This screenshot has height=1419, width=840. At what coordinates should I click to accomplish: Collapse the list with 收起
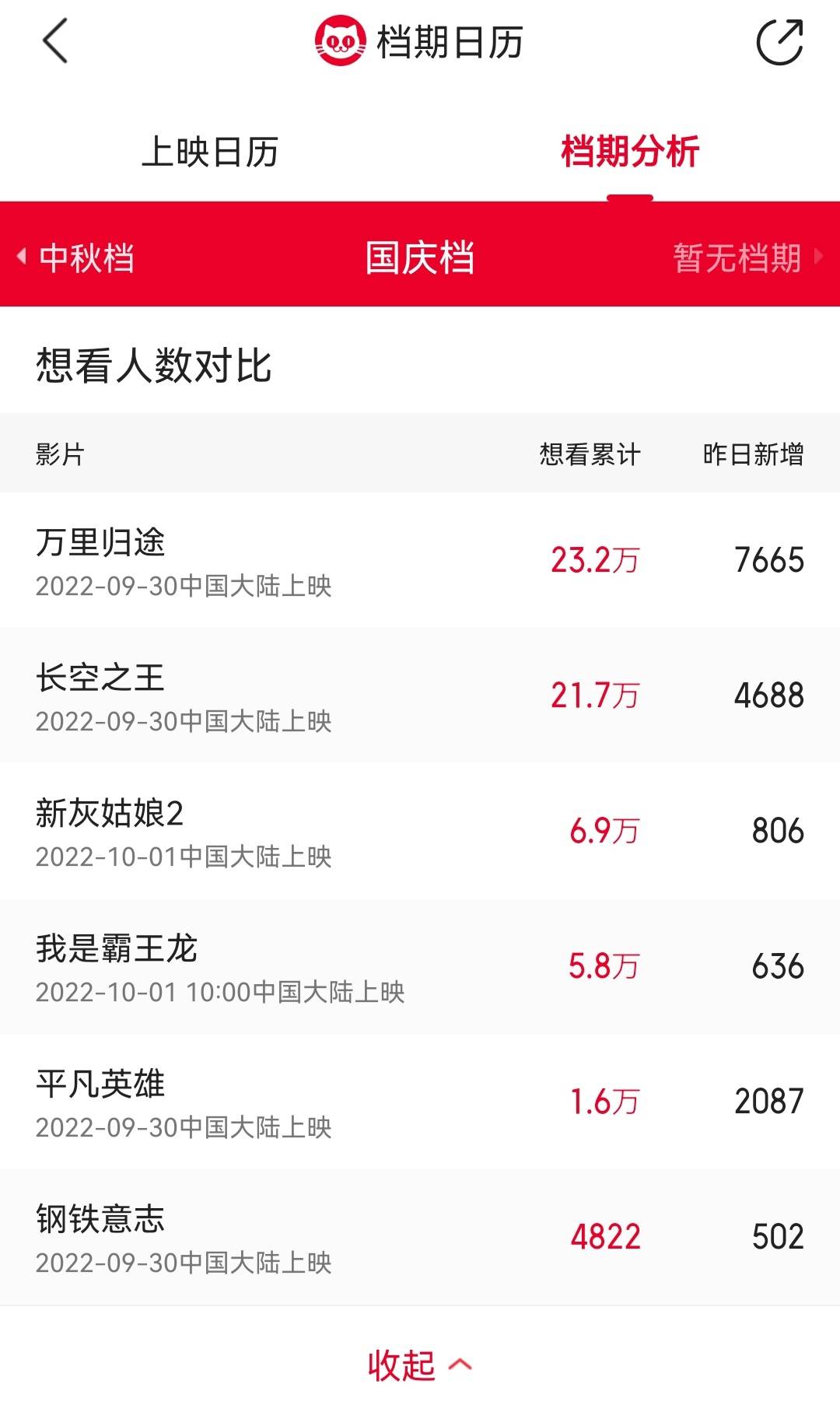pos(419,1366)
